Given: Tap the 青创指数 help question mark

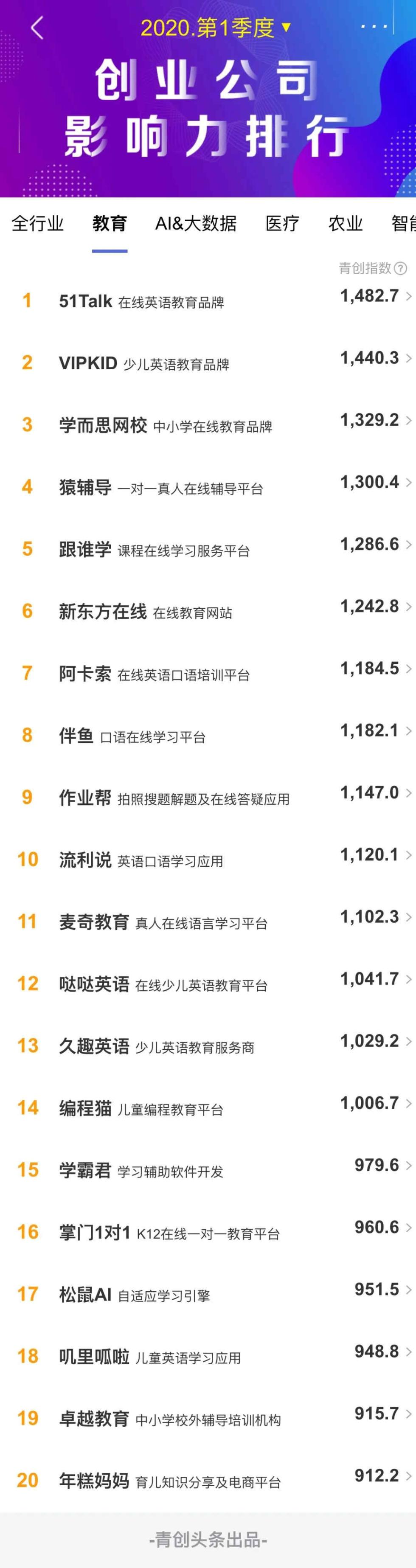Looking at the screenshot, I should 400,268.
